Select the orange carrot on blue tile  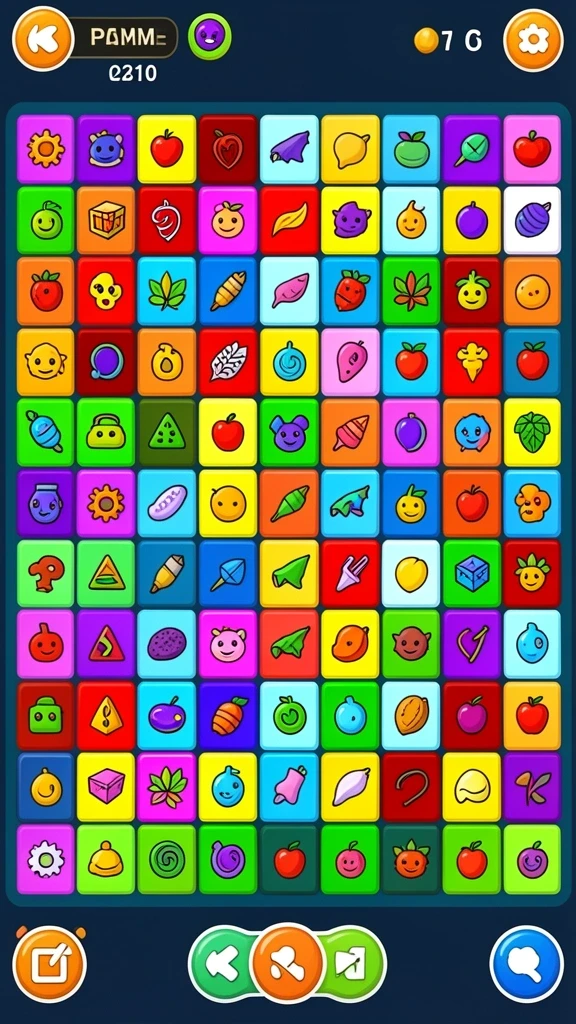pos(228,715)
